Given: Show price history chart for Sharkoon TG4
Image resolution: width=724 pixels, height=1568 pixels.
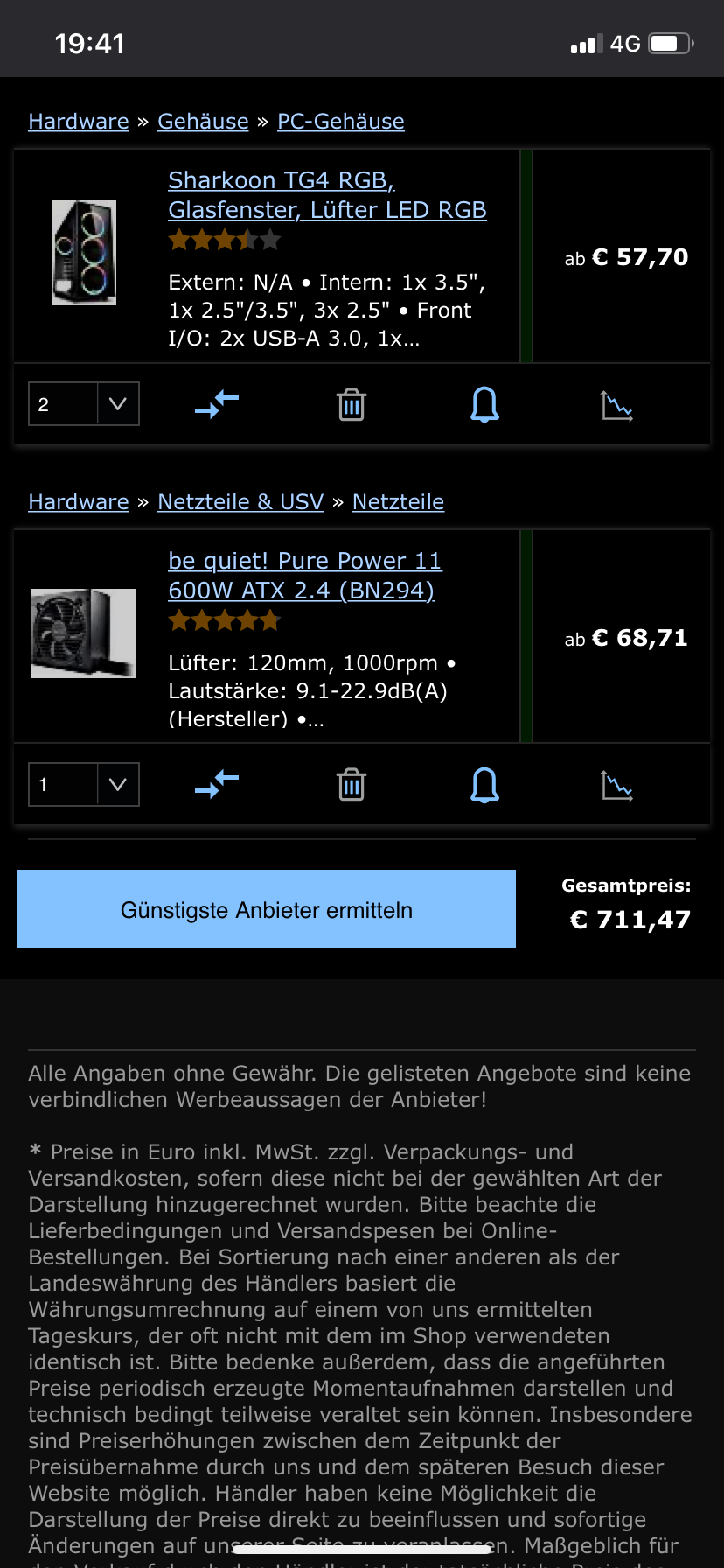Looking at the screenshot, I should click(x=616, y=406).
